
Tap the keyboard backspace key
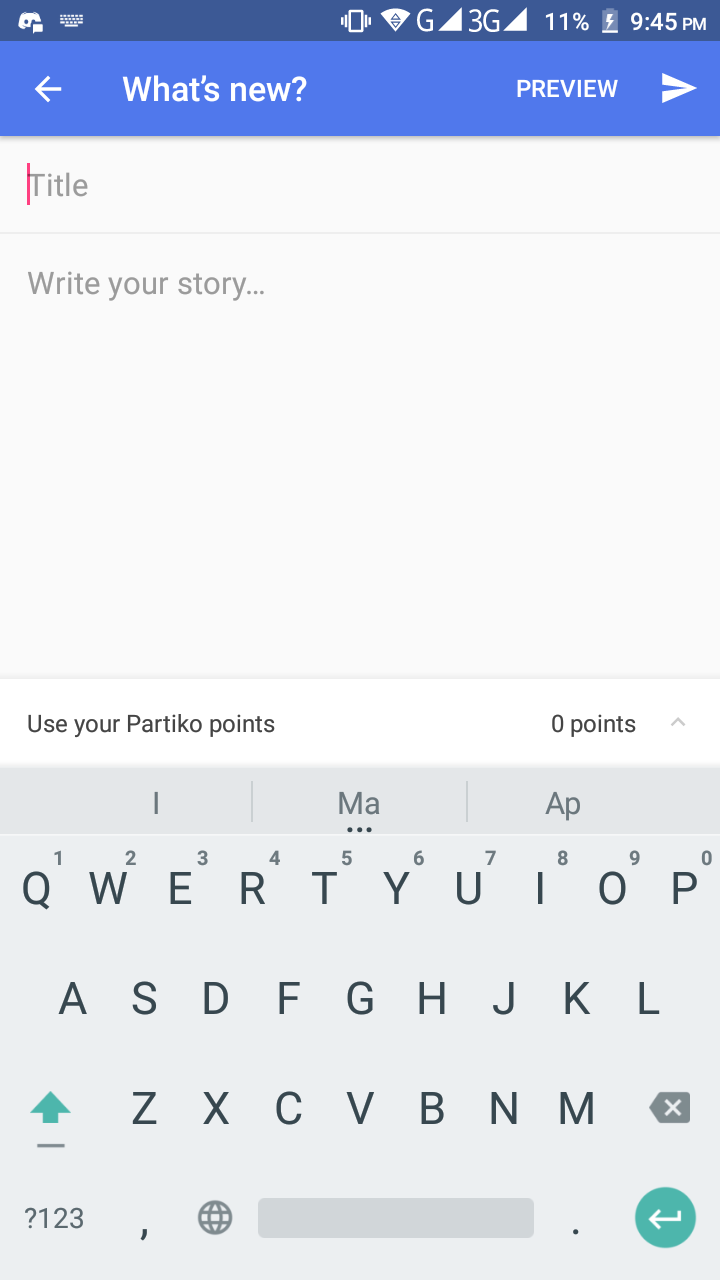(669, 1107)
